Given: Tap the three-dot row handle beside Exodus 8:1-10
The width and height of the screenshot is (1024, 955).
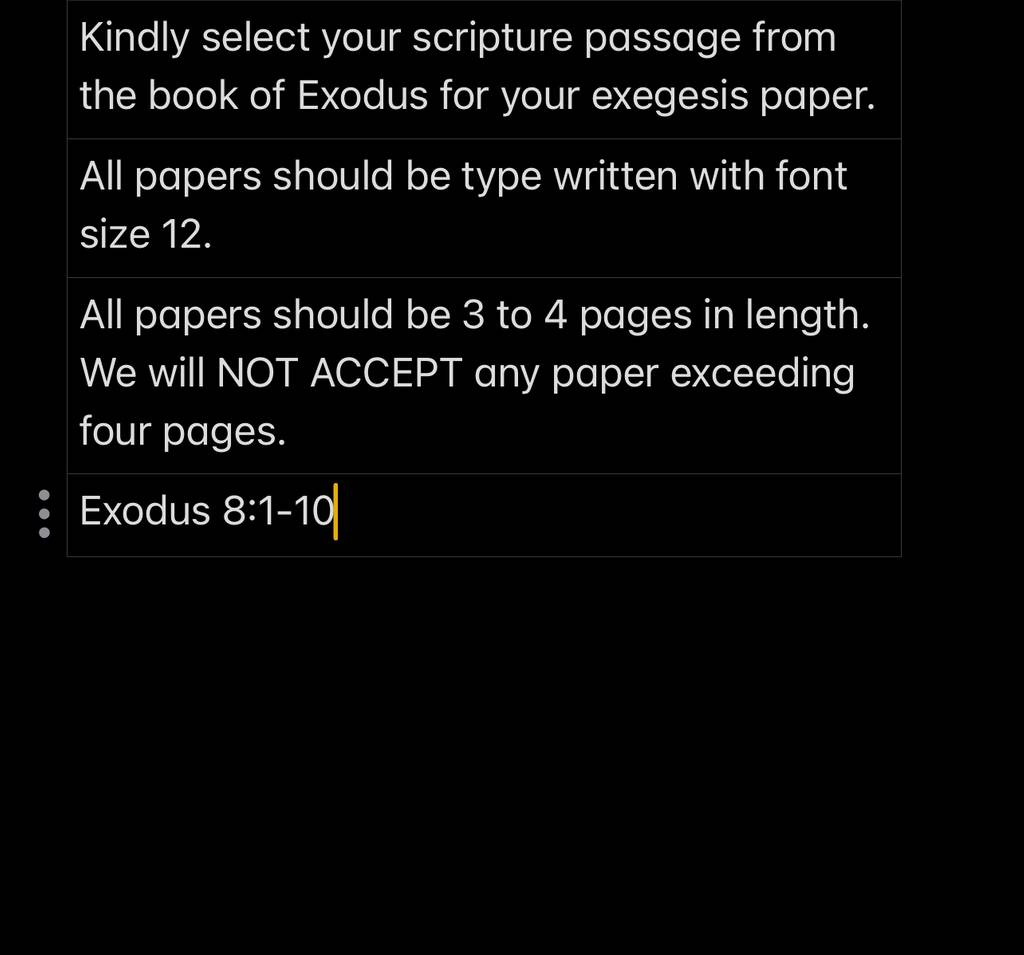Looking at the screenshot, I should (x=44, y=514).
